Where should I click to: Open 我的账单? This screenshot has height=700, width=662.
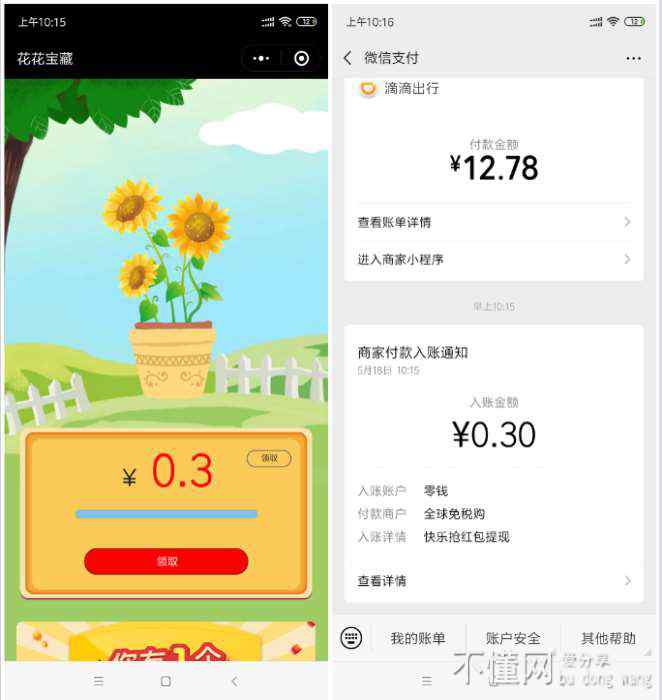418,638
